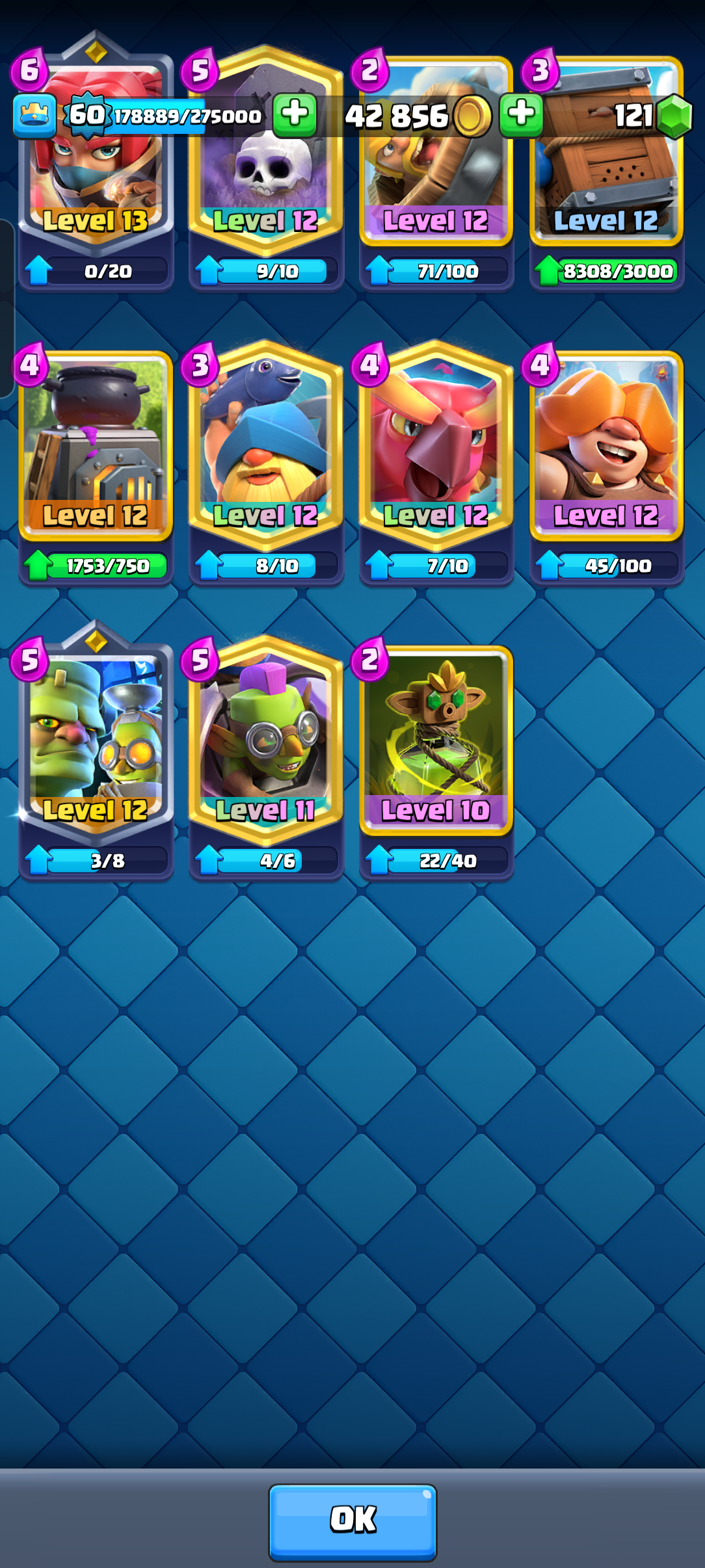705x1568 pixels.
Task: Select the Level 13 six-elixir champion card
Action: pyautogui.click(x=96, y=163)
